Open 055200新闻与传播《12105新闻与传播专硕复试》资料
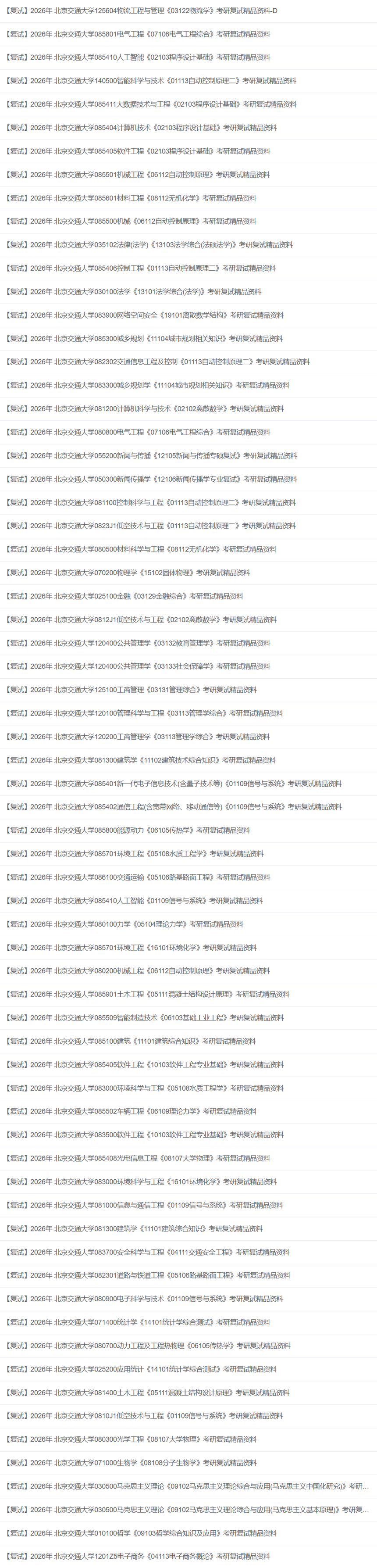Image resolution: width=377 pixels, height=1568 pixels. click(x=150, y=455)
